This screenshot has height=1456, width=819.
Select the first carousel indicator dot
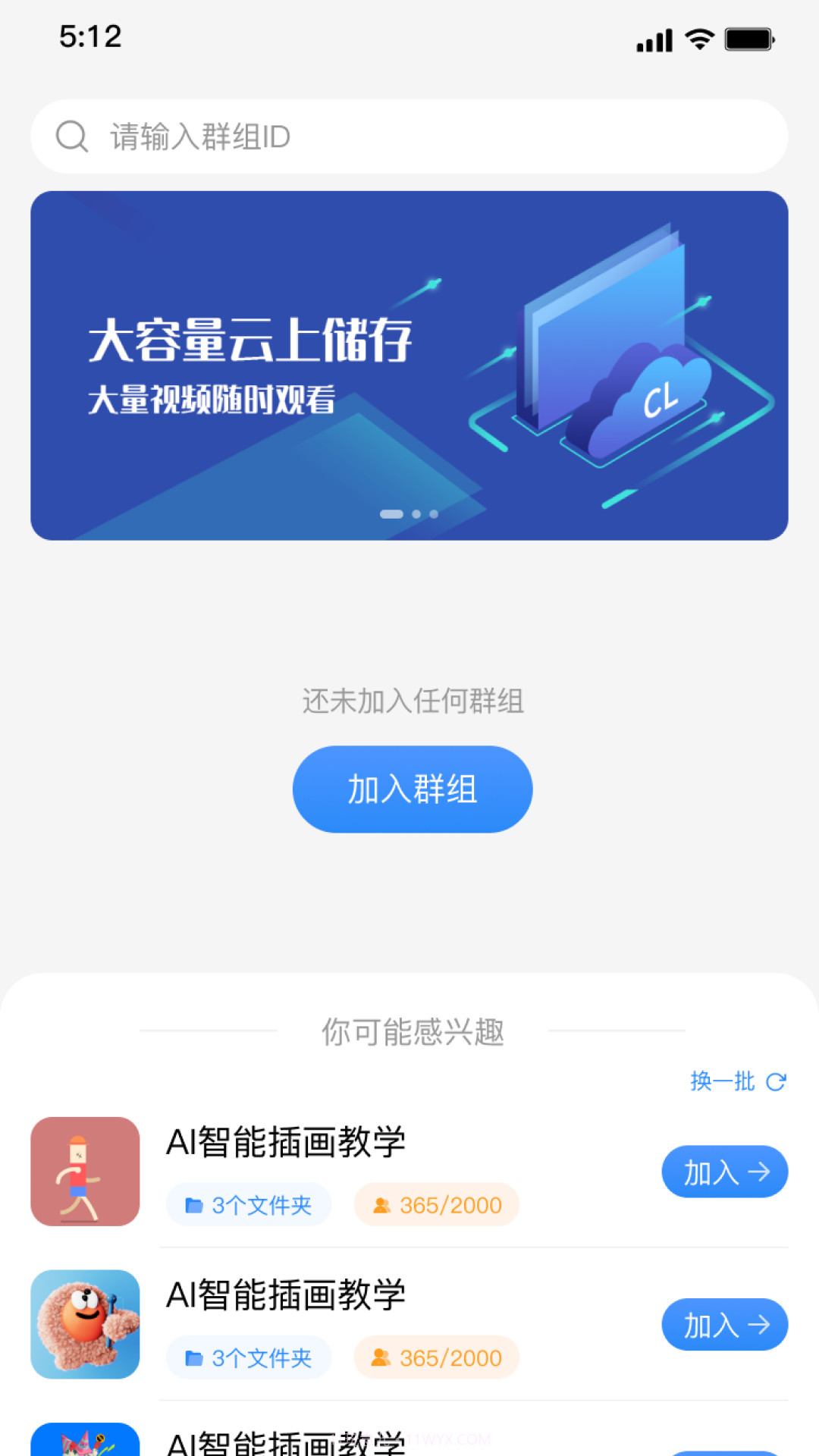pos(391,514)
